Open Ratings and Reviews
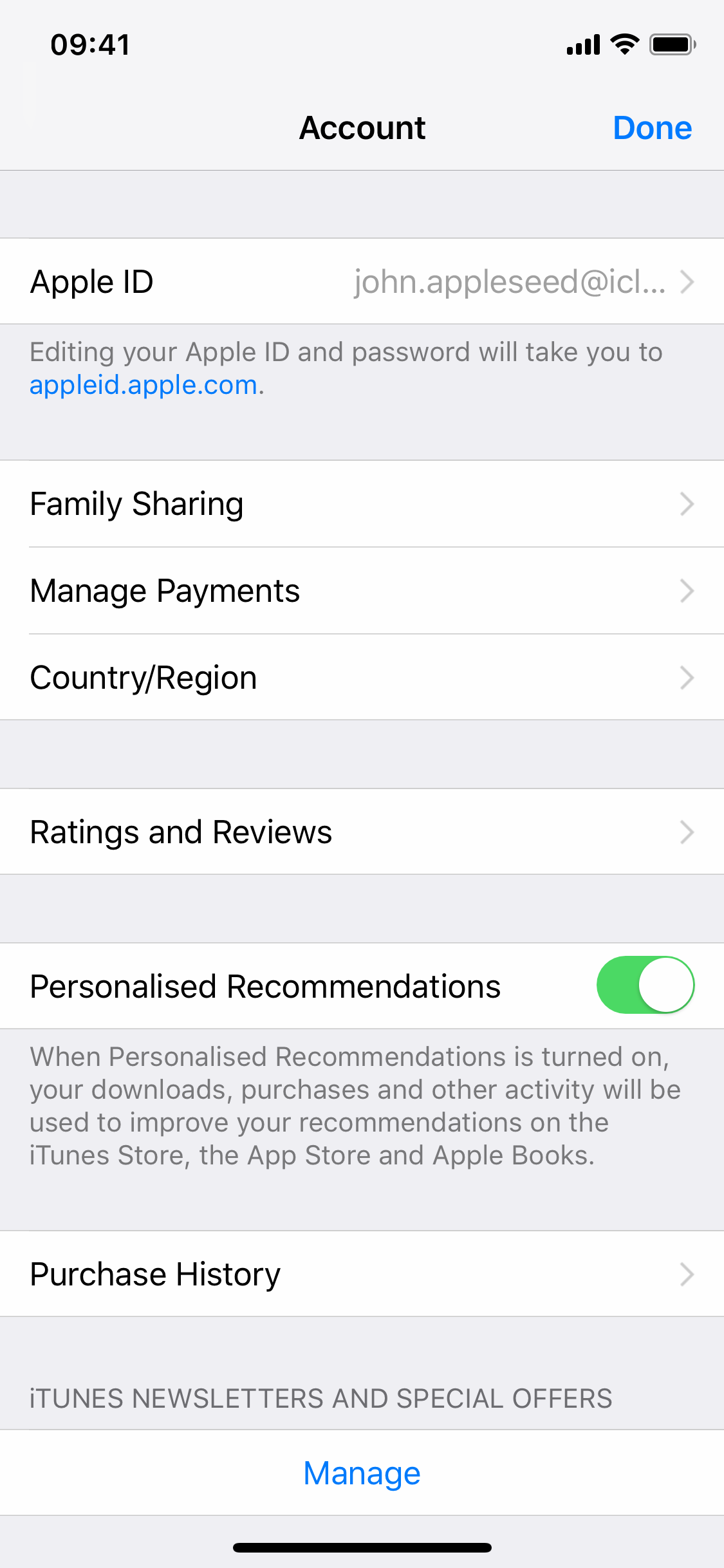Image resolution: width=724 pixels, height=1568 pixels. click(x=362, y=832)
